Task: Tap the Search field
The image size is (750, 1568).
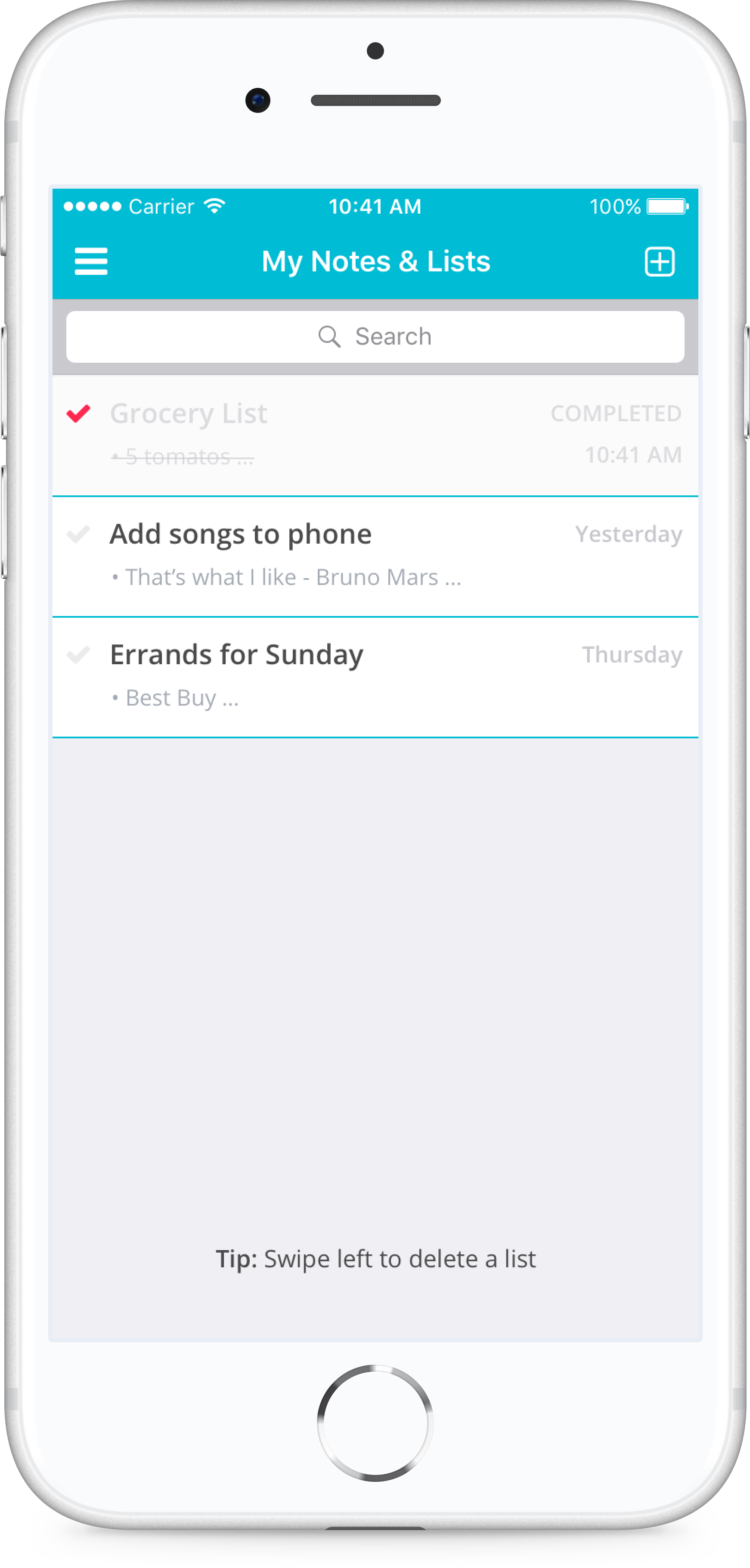Action: [x=375, y=336]
